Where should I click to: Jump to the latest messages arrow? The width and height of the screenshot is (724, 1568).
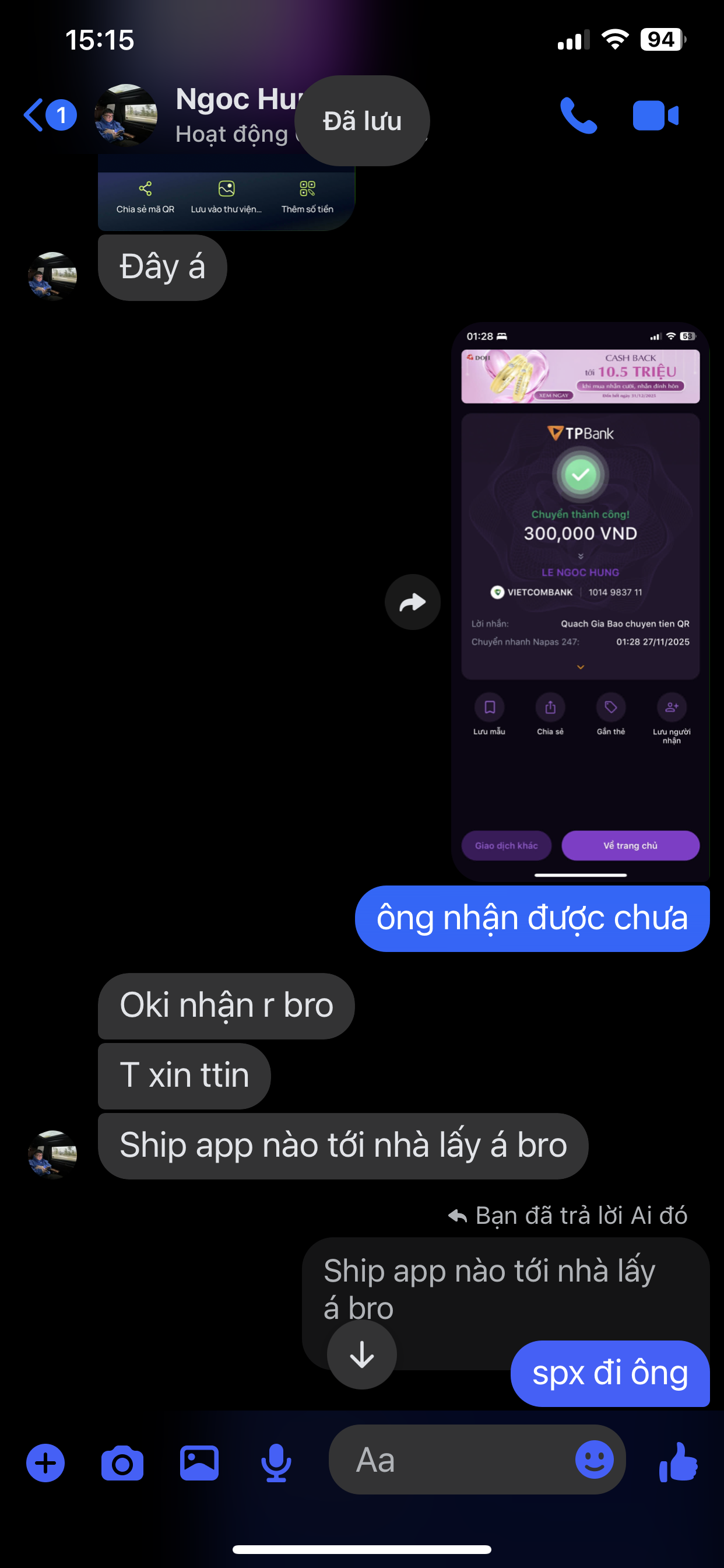click(361, 1354)
